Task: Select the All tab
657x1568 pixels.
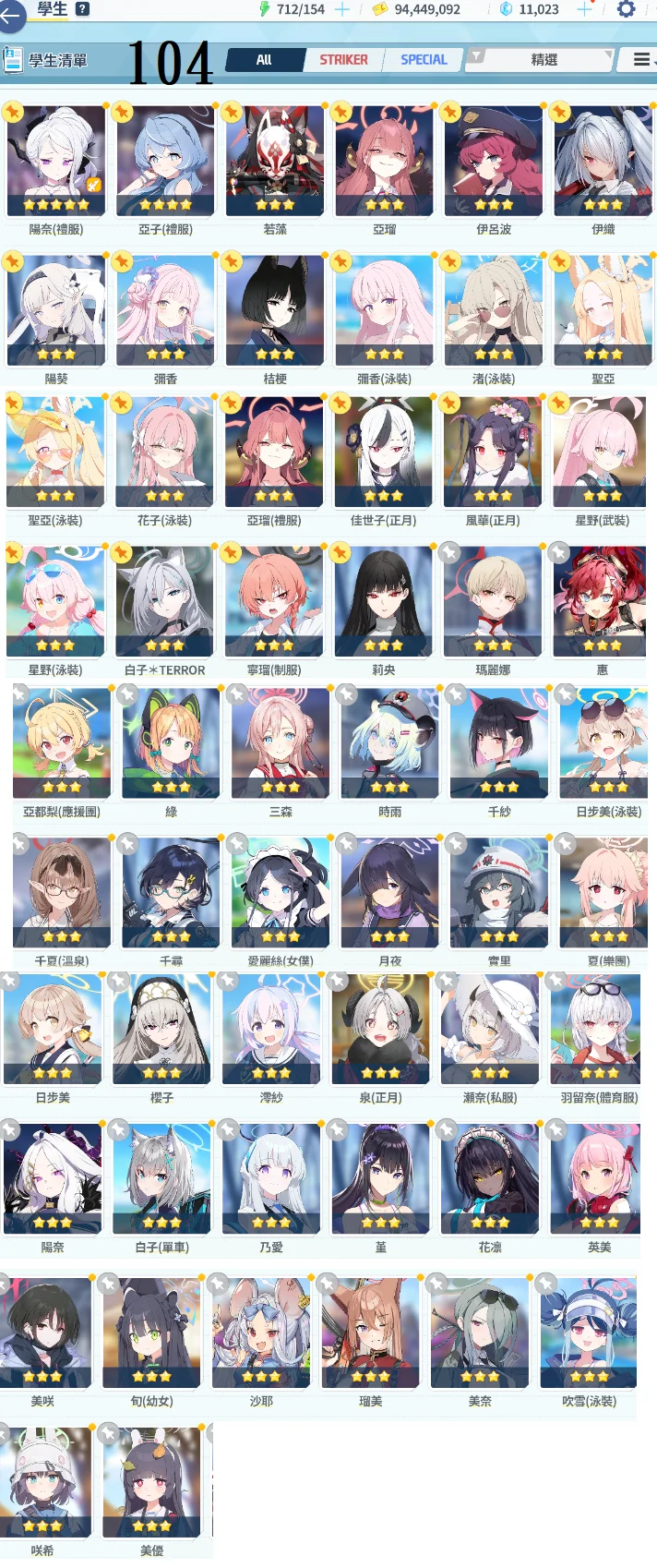Action: pyautogui.click(x=264, y=60)
